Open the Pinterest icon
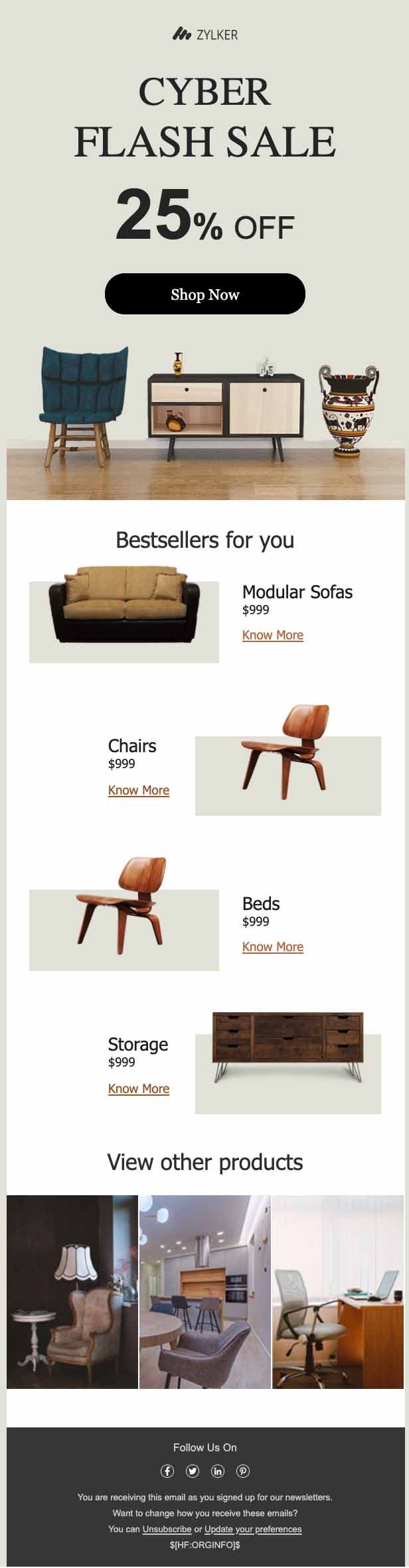 coord(243,1471)
